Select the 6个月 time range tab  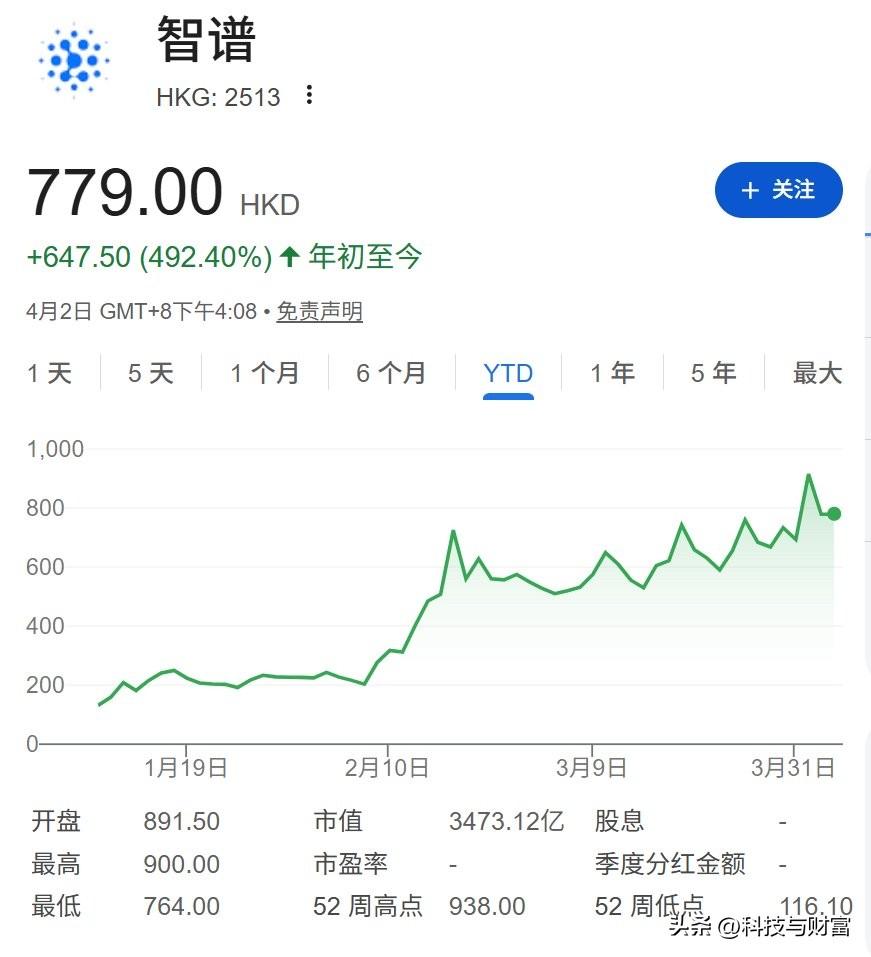coord(388,373)
